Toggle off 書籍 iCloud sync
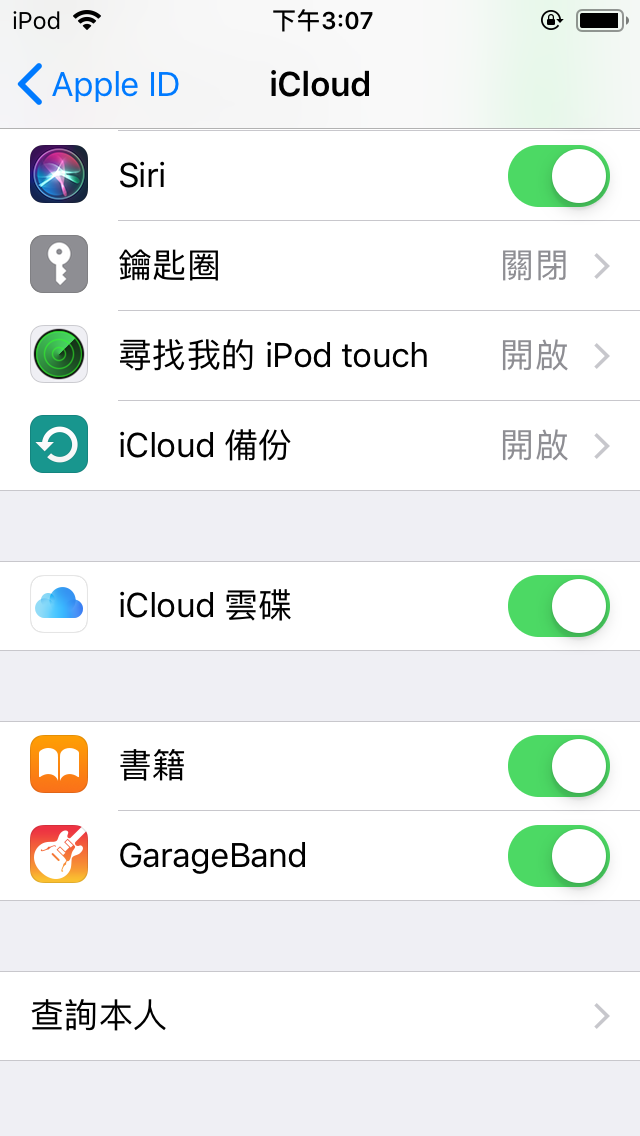 point(558,766)
